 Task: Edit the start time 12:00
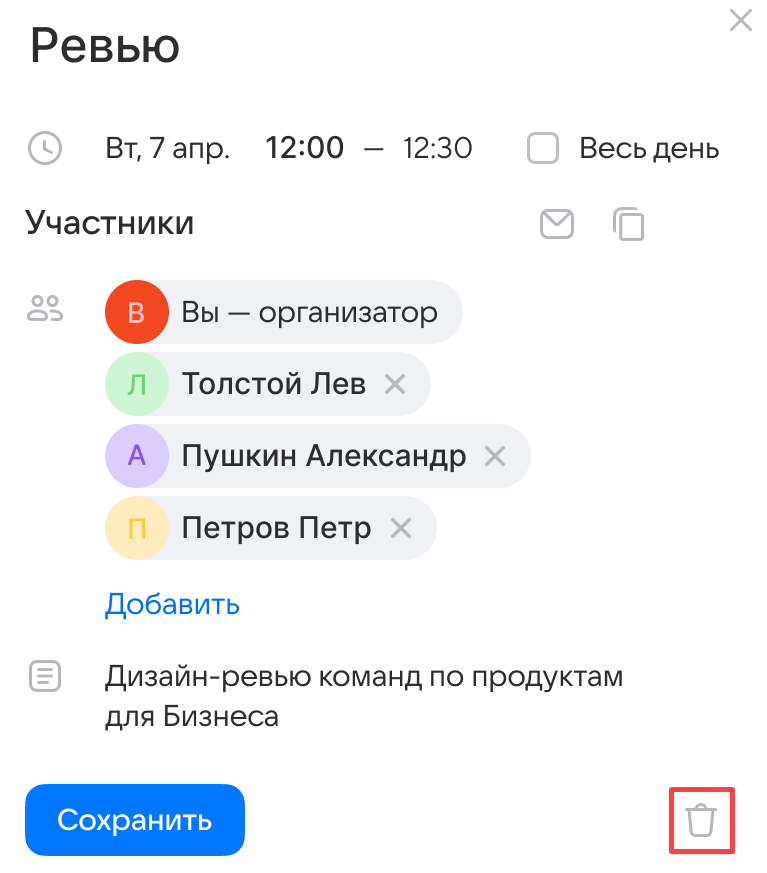click(304, 149)
